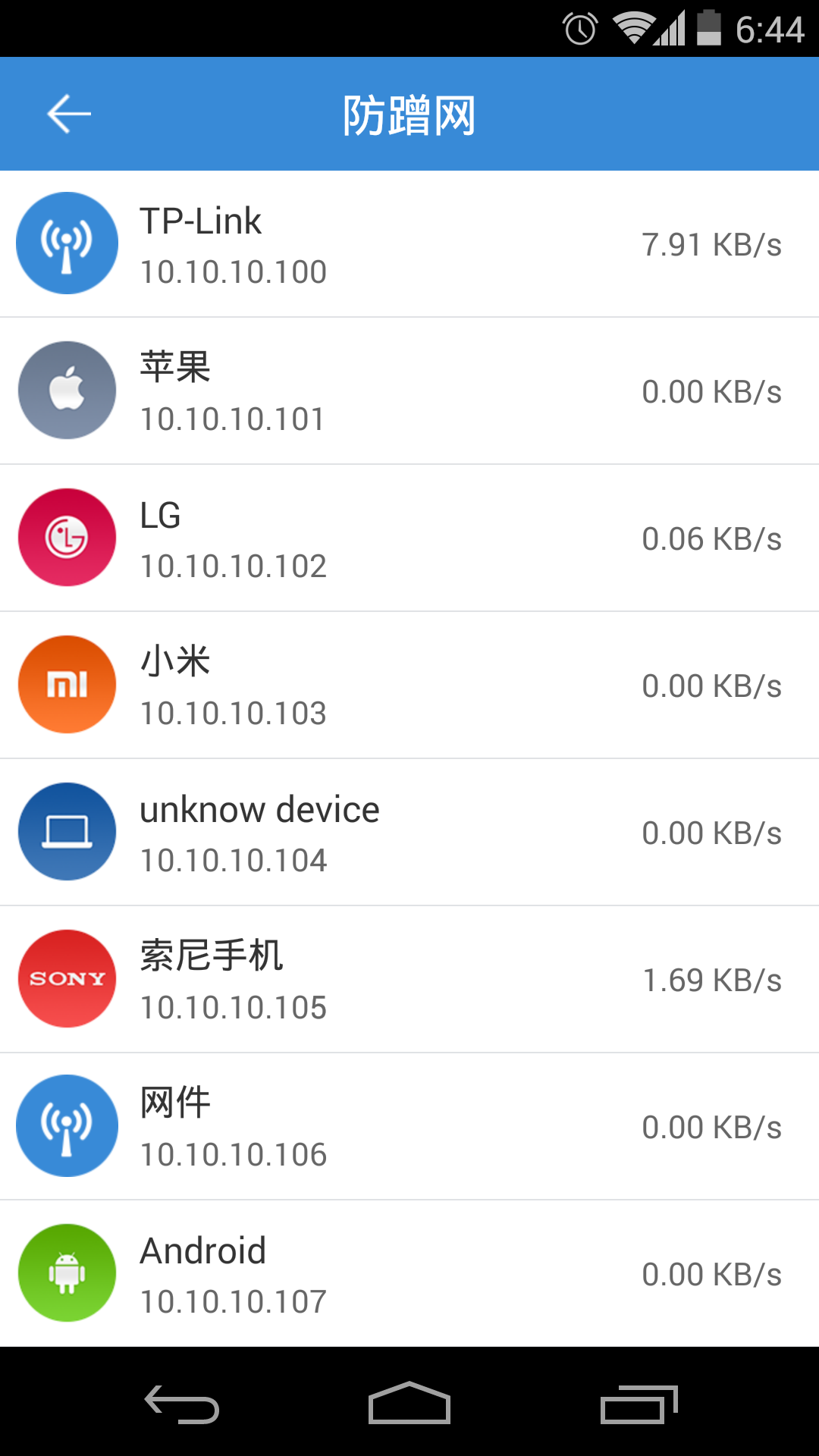This screenshot has width=819, height=1456.
Task: View the 索尼手机 device
Action: click(409, 980)
